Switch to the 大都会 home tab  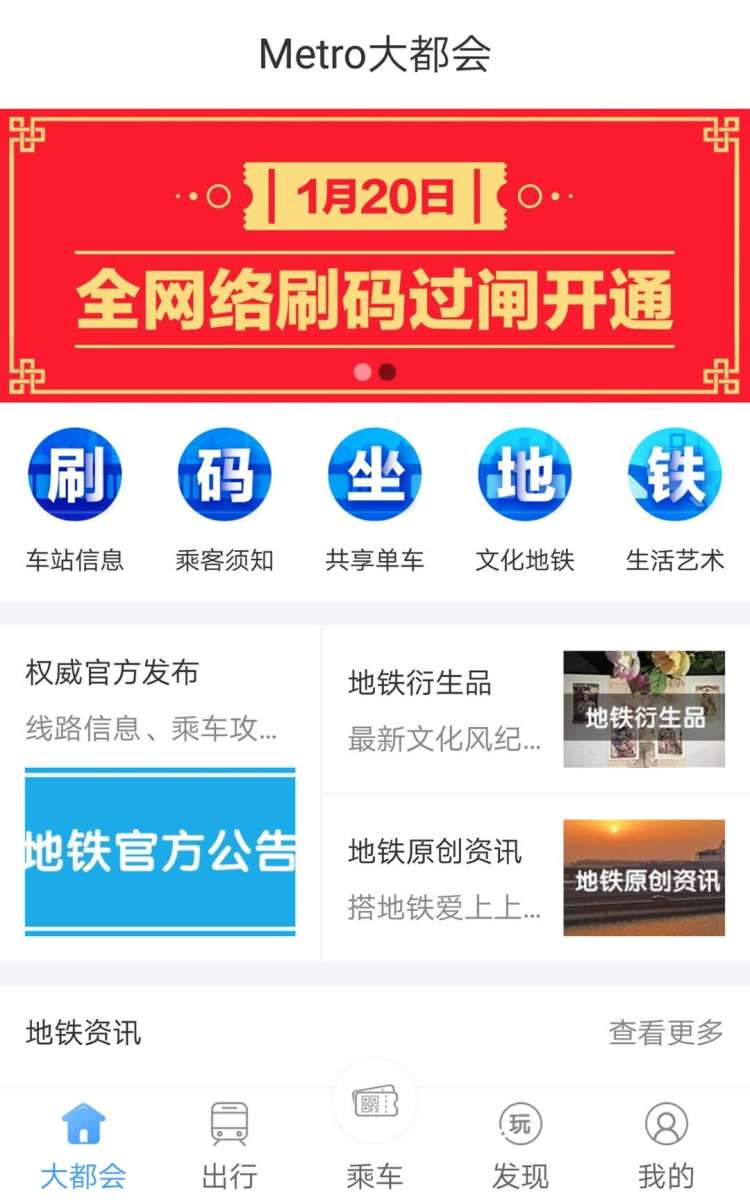tap(83, 1146)
